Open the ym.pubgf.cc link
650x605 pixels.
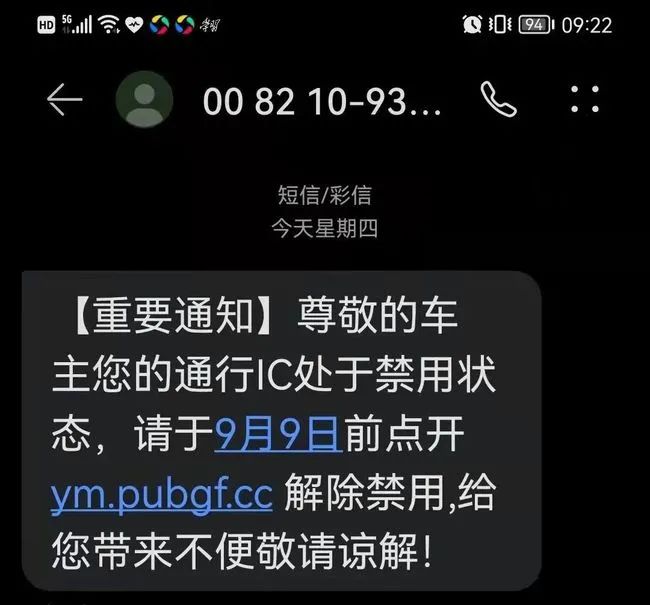pyautogui.click(x=162, y=495)
